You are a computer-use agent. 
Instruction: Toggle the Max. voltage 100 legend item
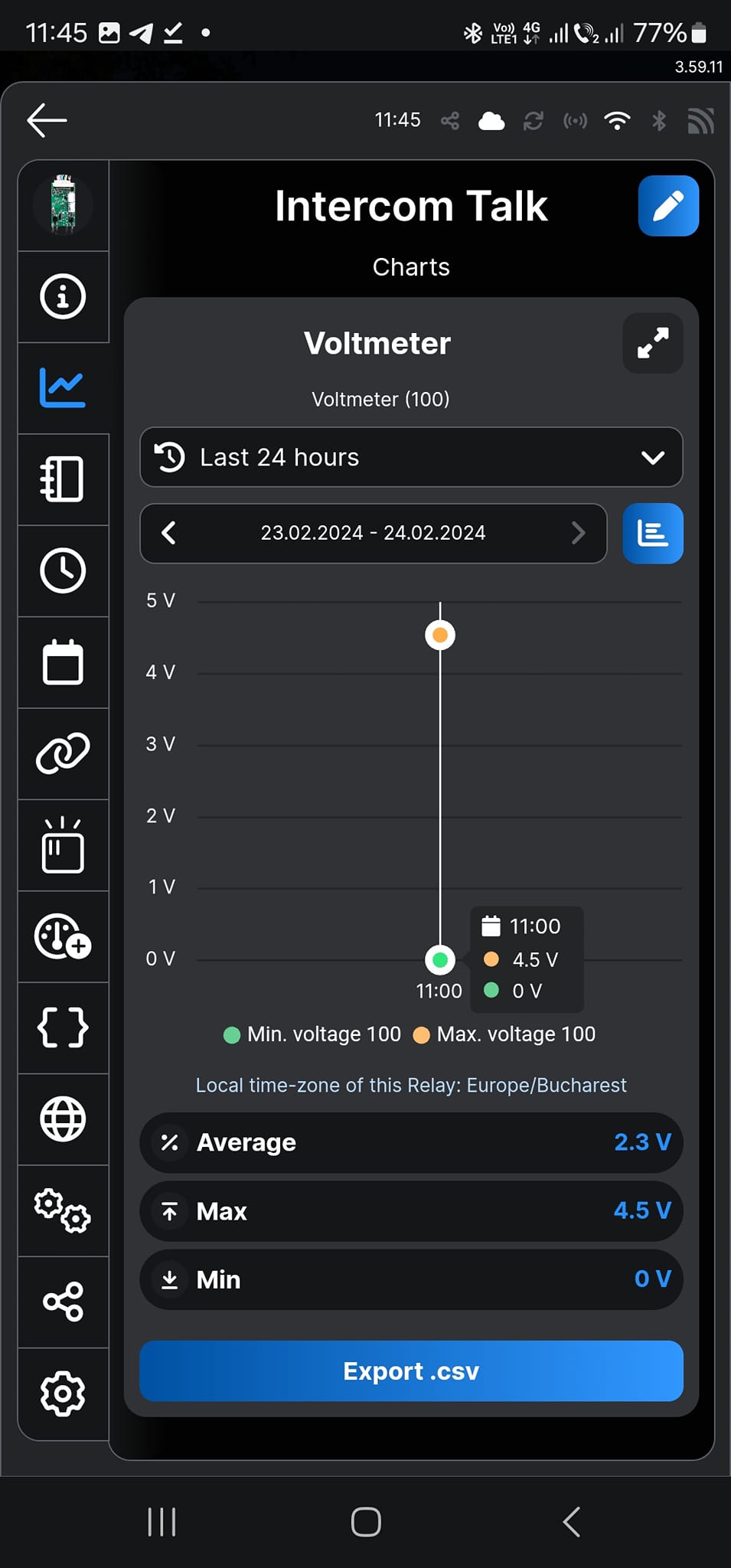[504, 1034]
